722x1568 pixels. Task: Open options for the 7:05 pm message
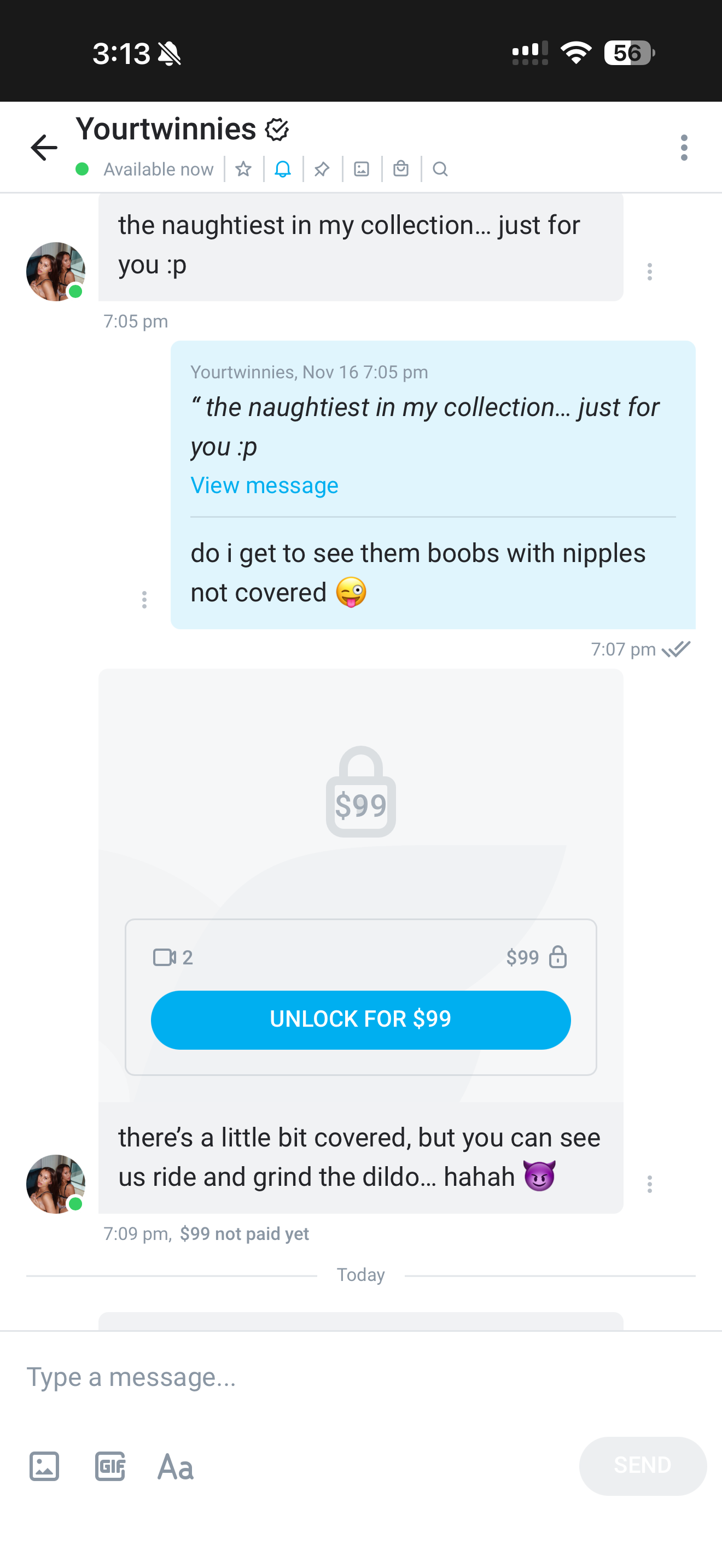coord(650,272)
